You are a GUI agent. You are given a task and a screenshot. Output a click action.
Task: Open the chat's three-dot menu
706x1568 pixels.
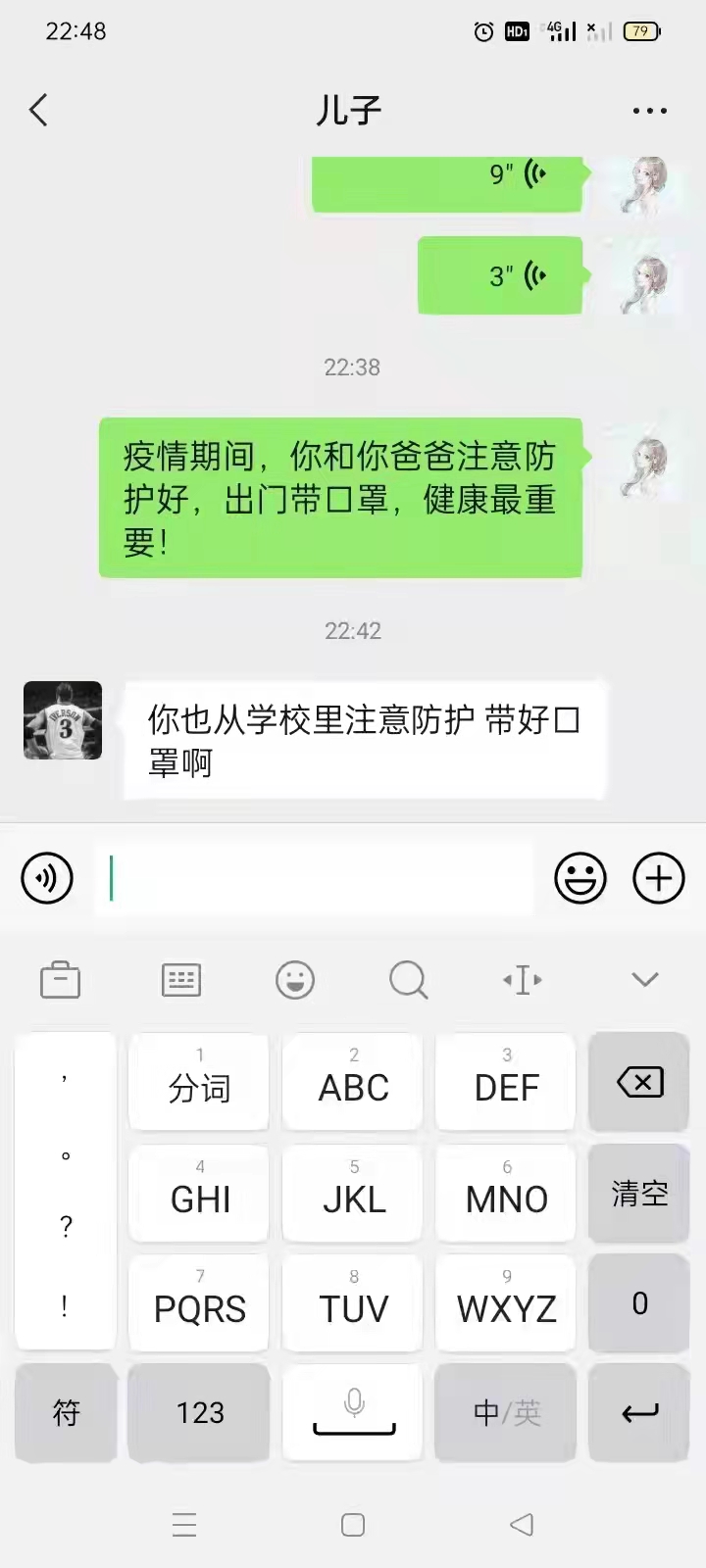tap(649, 112)
